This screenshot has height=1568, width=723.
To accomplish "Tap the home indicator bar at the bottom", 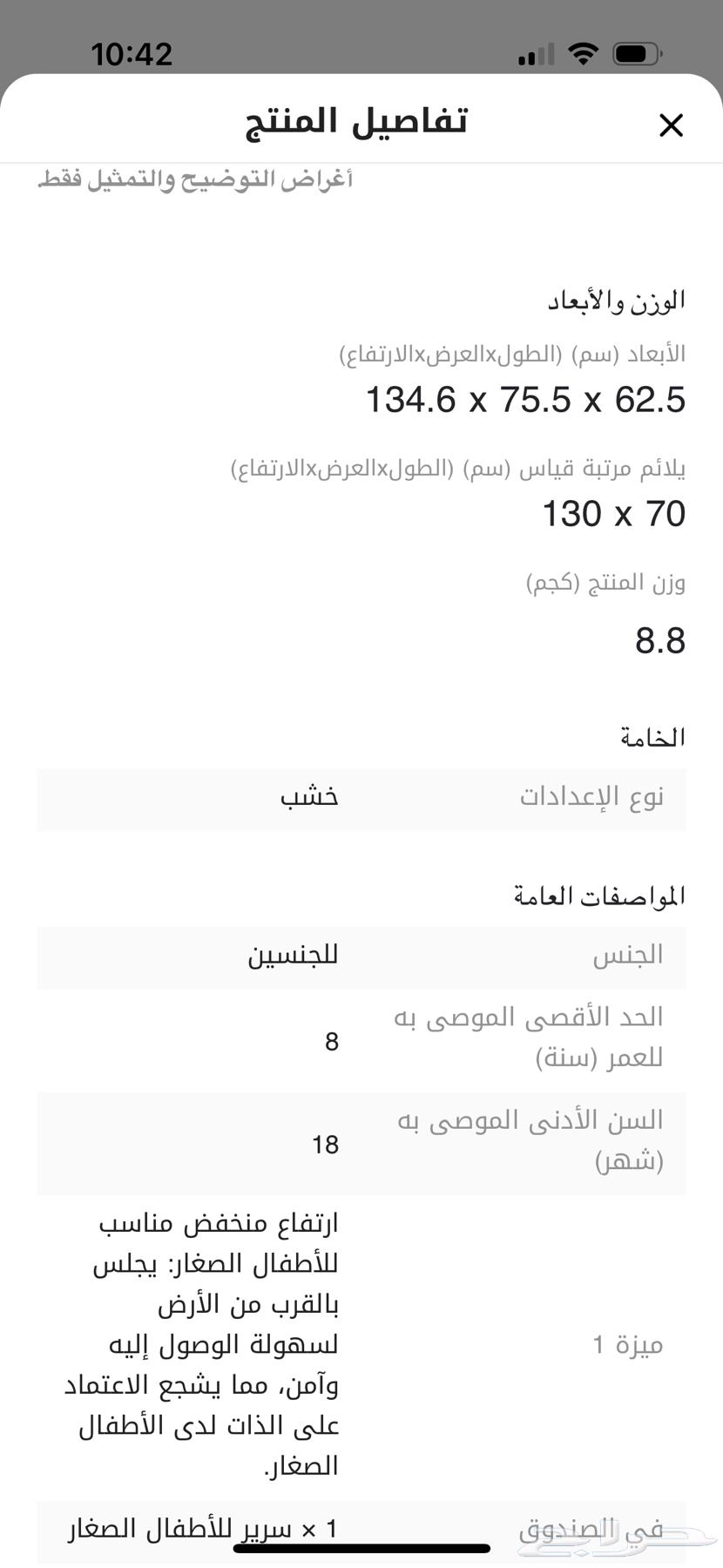I will (x=361, y=1549).
